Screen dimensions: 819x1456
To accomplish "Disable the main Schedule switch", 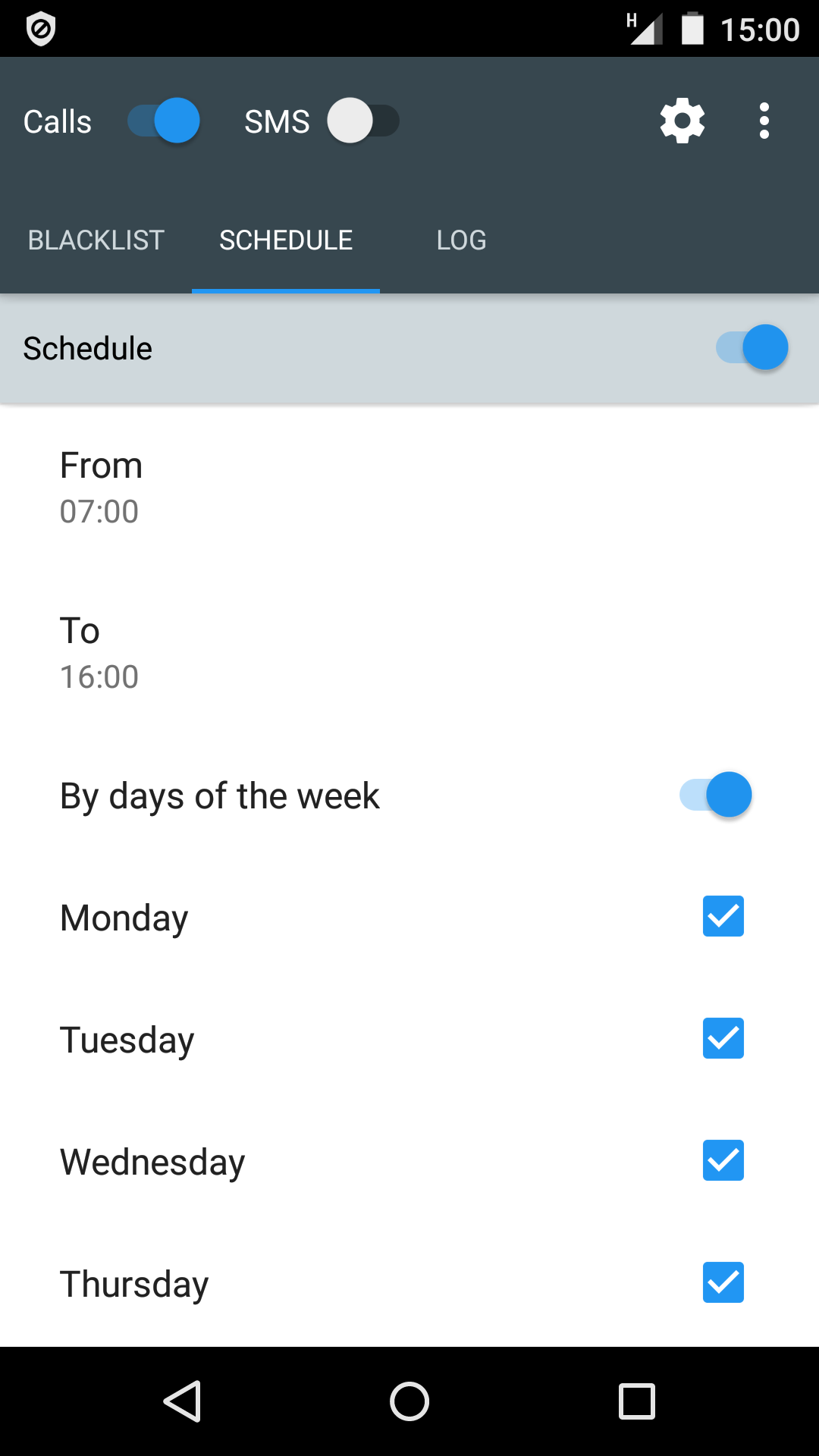I will (x=752, y=348).
